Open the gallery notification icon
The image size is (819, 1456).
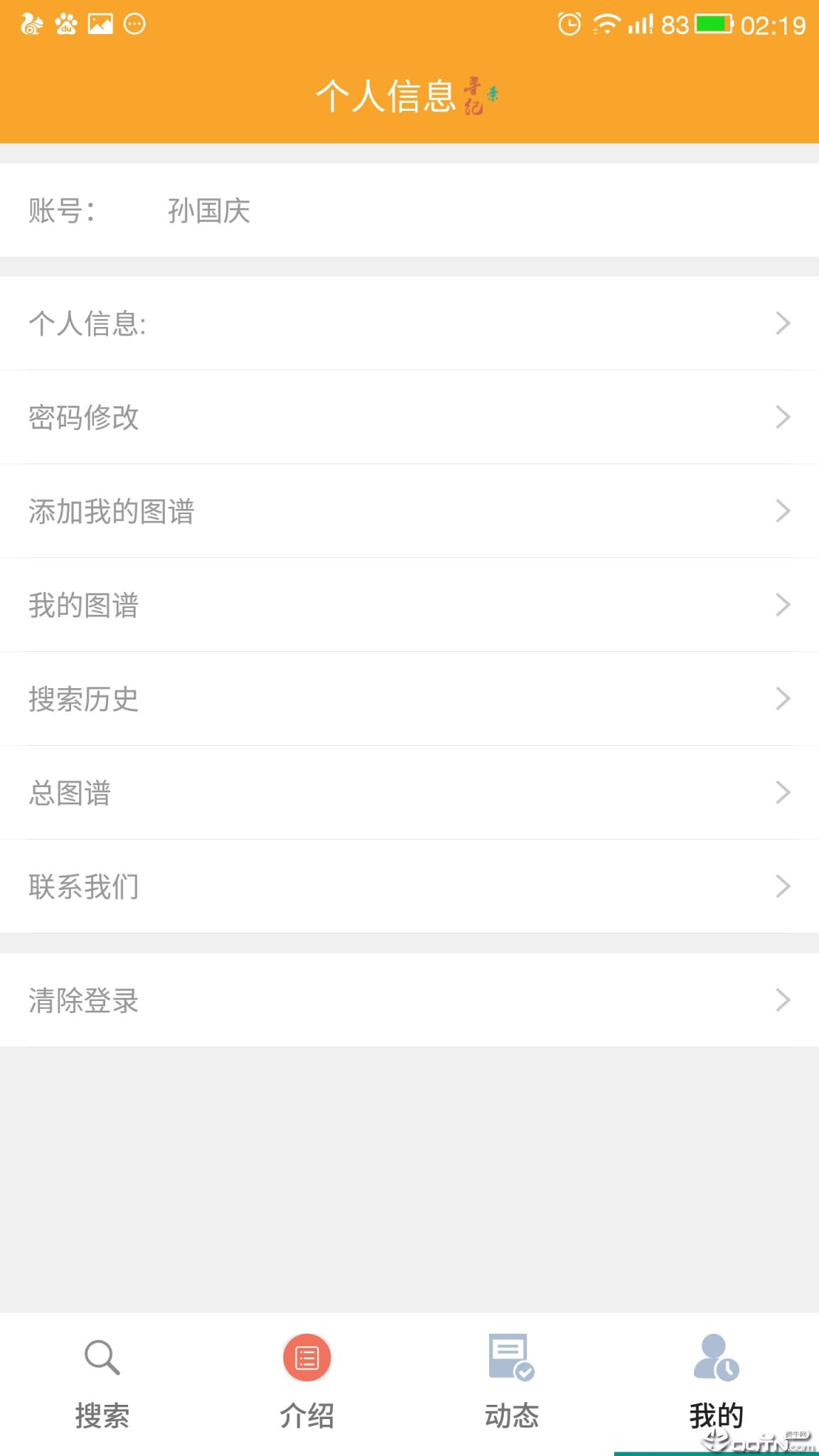pos(100,22)
